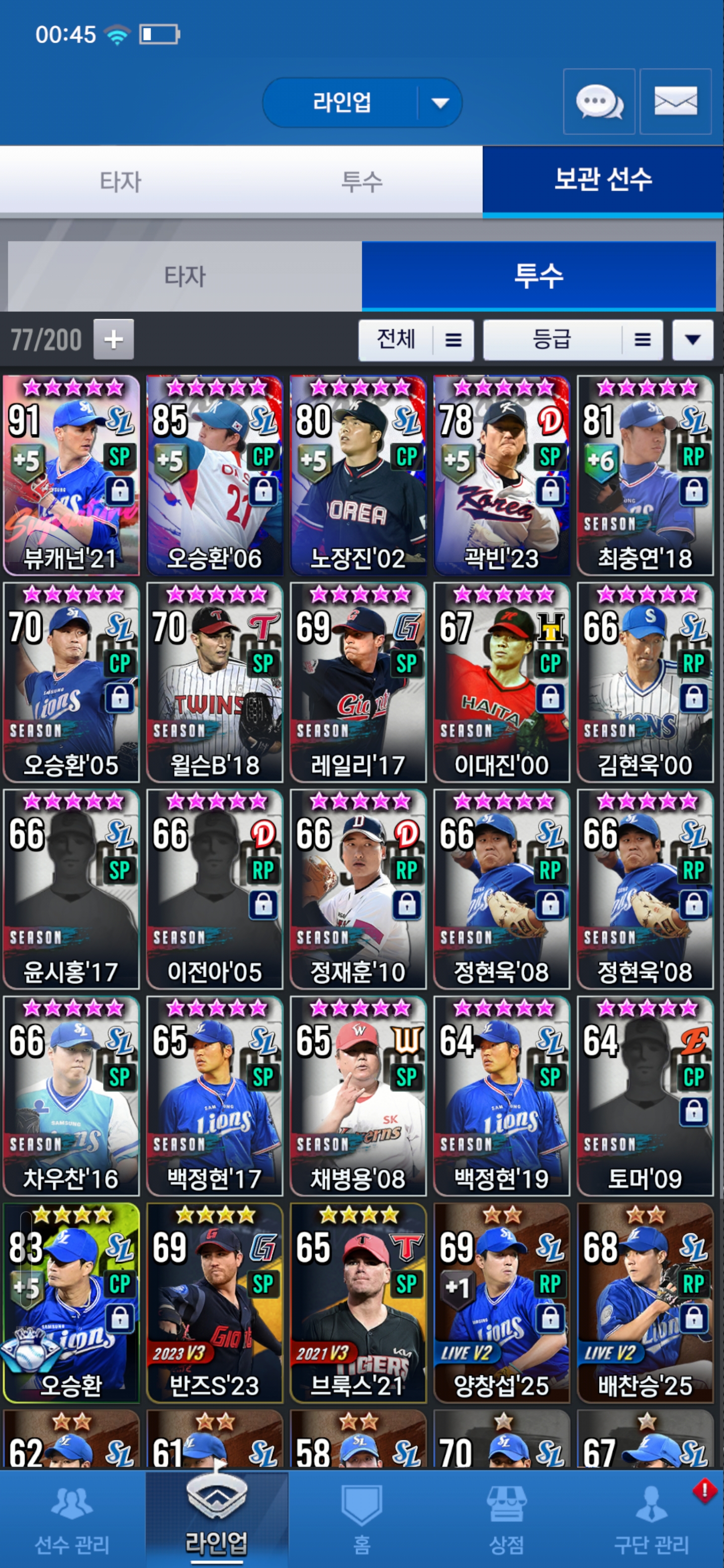Select the 타자 sub-tab under 보관 선수
The image size is (724, 1568).
point(185,276)
